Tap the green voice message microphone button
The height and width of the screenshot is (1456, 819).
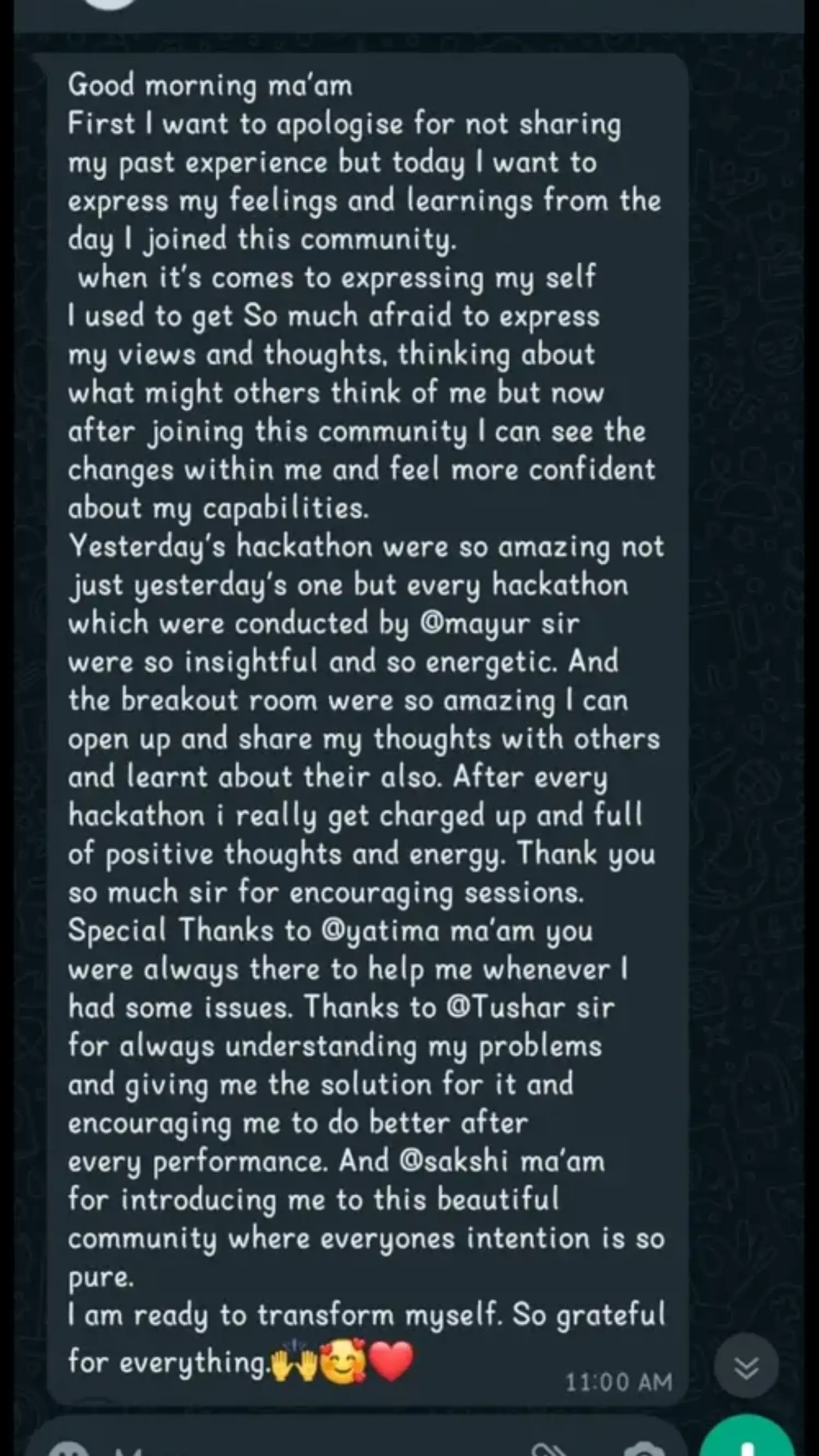pyautogui.click(x=747, y=1443)
